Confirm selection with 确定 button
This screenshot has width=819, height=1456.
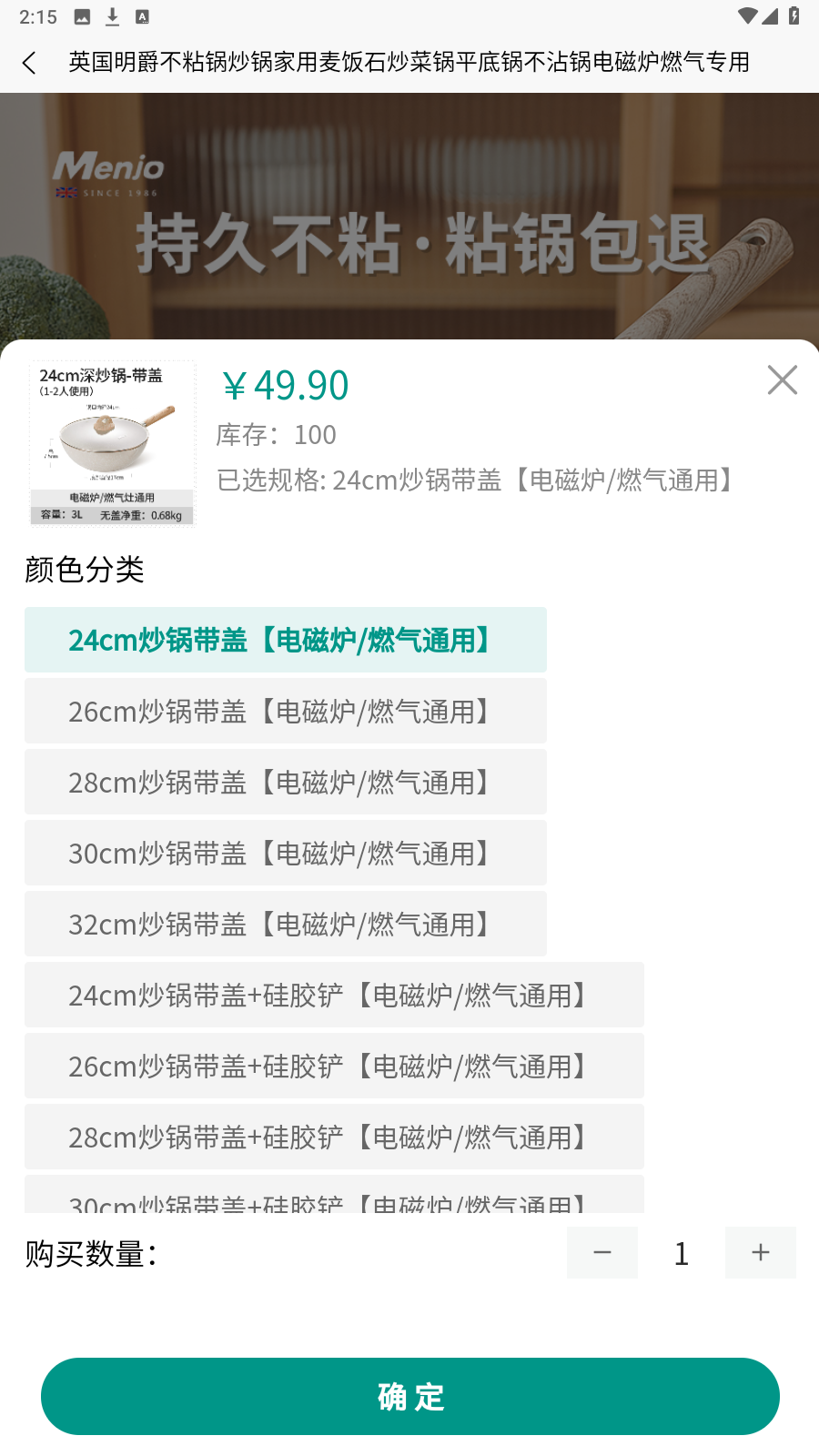click(x=409, y=1396)
